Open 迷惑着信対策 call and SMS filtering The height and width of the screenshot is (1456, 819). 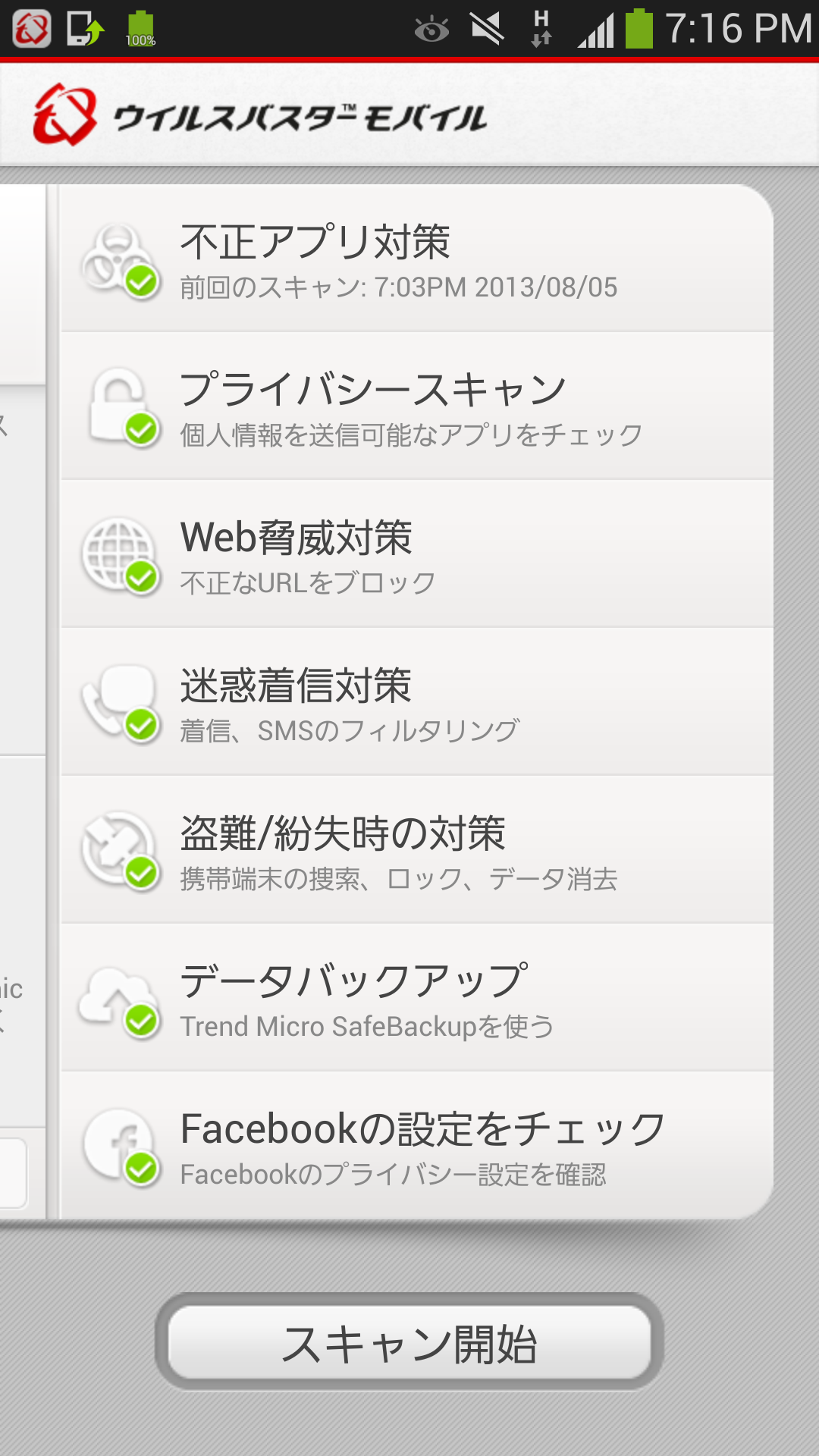pos(416,702)
